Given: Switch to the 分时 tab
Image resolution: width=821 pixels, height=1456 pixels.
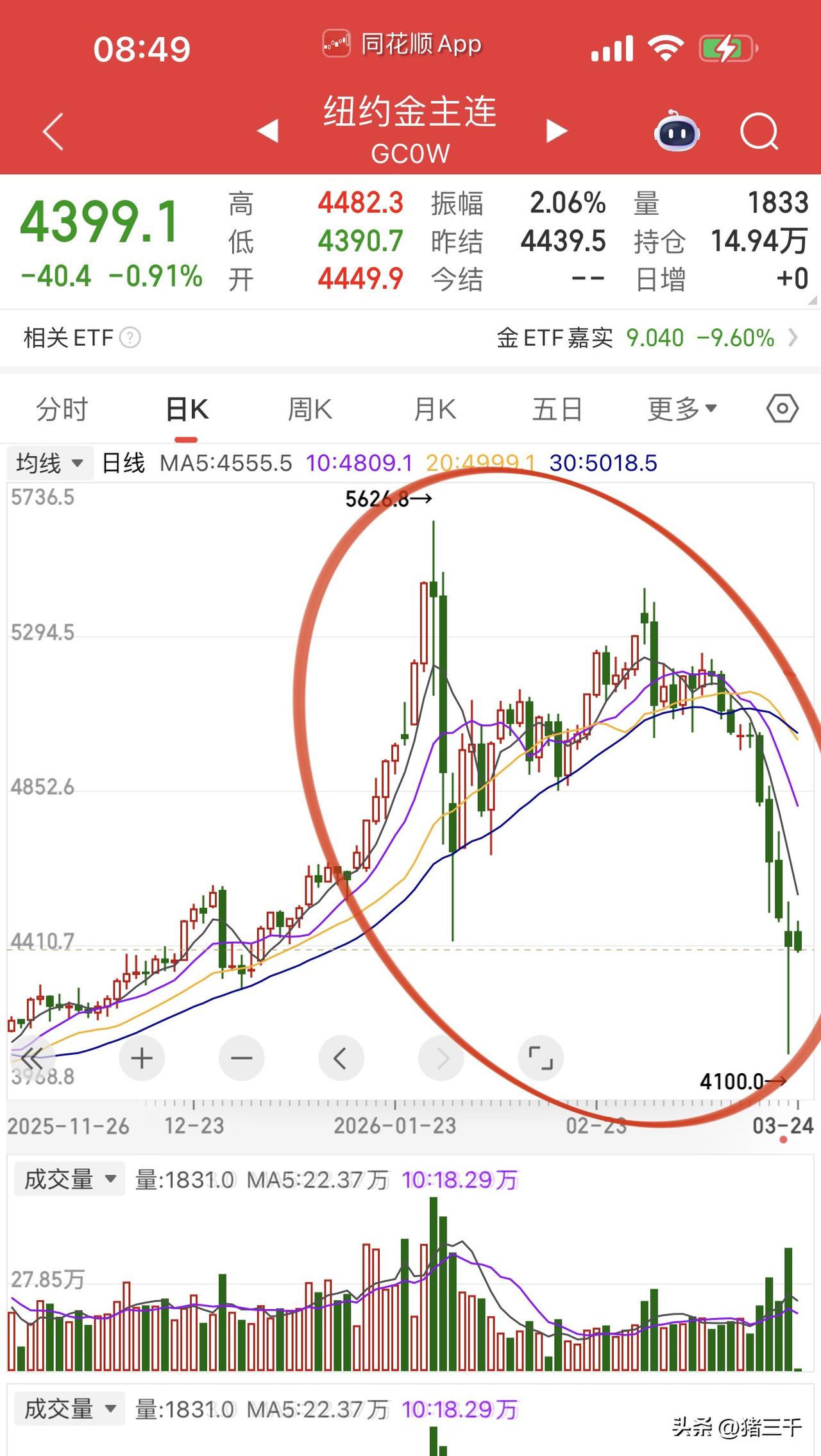Looking at the screenshot, I should [62, 409].
